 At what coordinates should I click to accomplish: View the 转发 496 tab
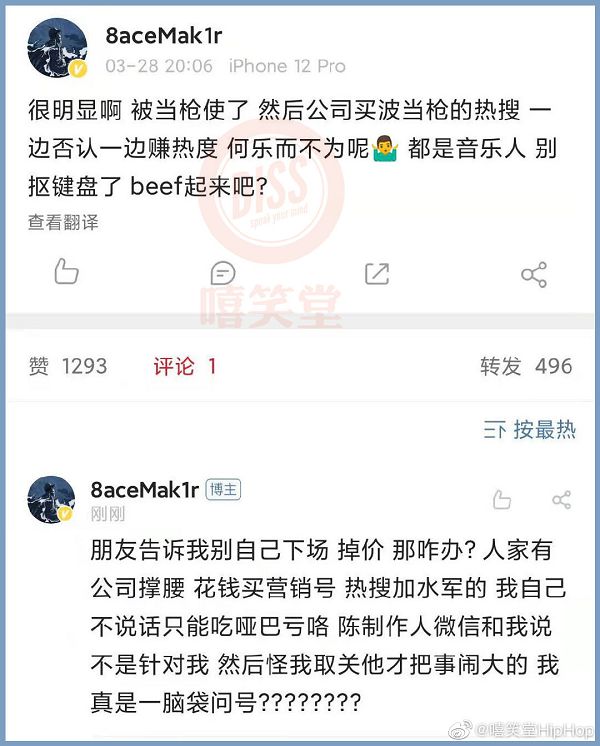point(526,366)
